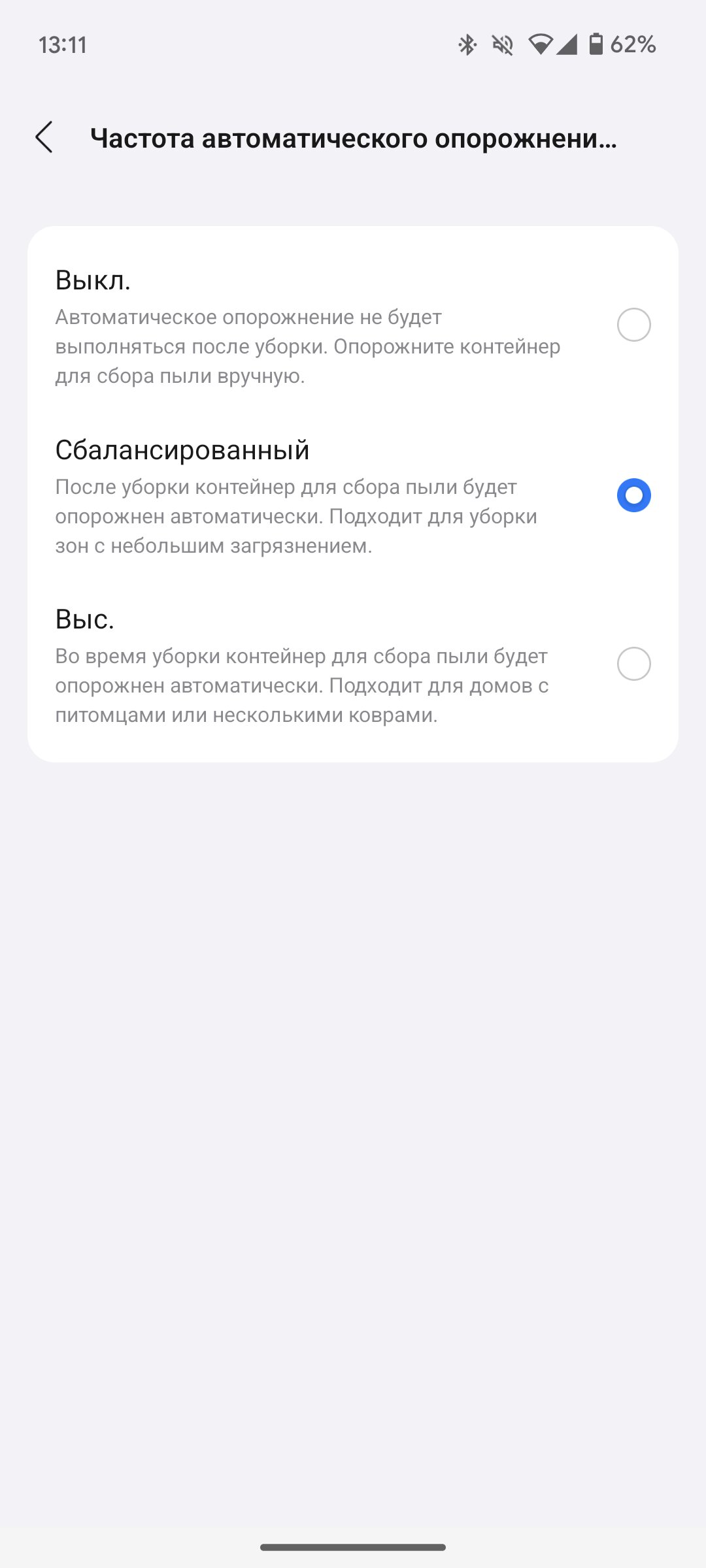Select the Выкл. option
Image resolution: width=706 pixels, height=1568 pixels.
[353, 325]
